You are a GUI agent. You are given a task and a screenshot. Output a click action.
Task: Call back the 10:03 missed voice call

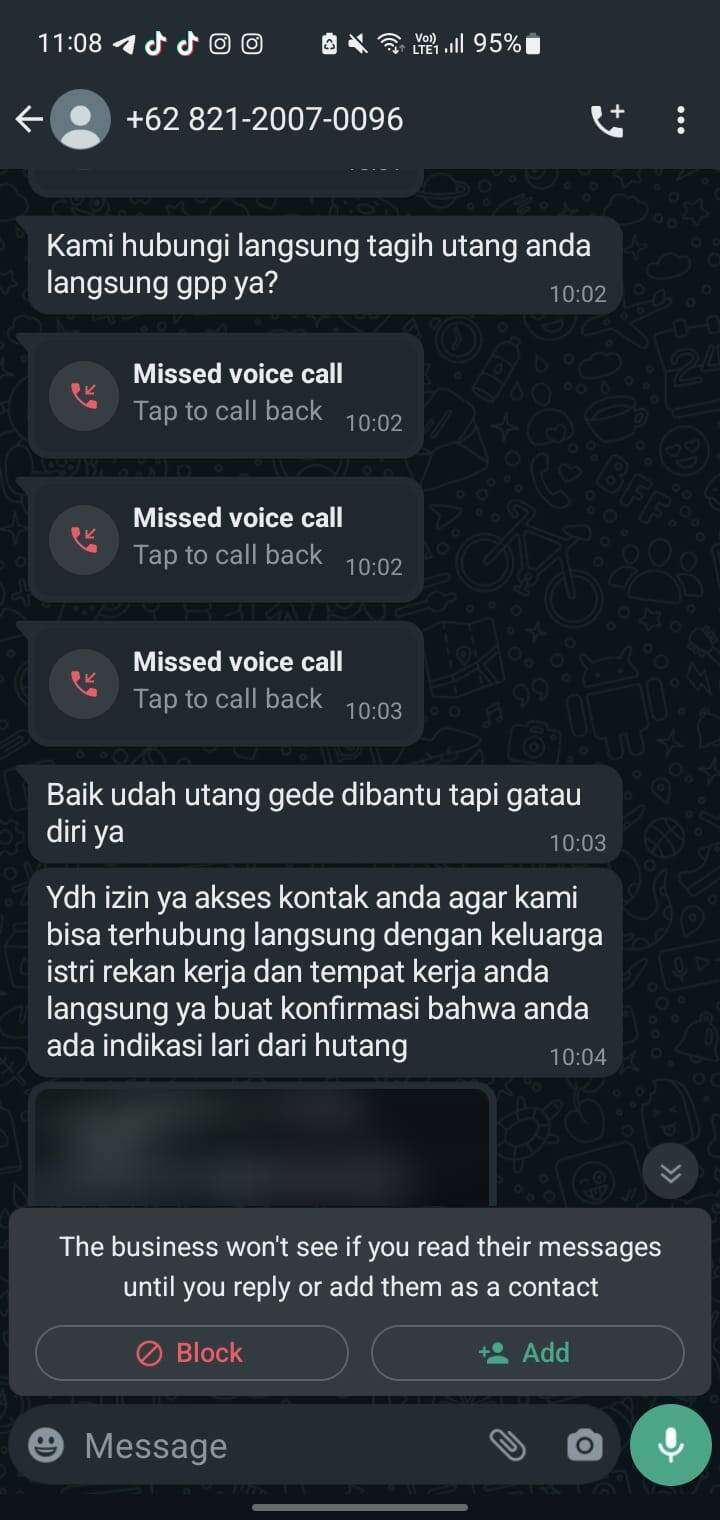coord(225,684)
